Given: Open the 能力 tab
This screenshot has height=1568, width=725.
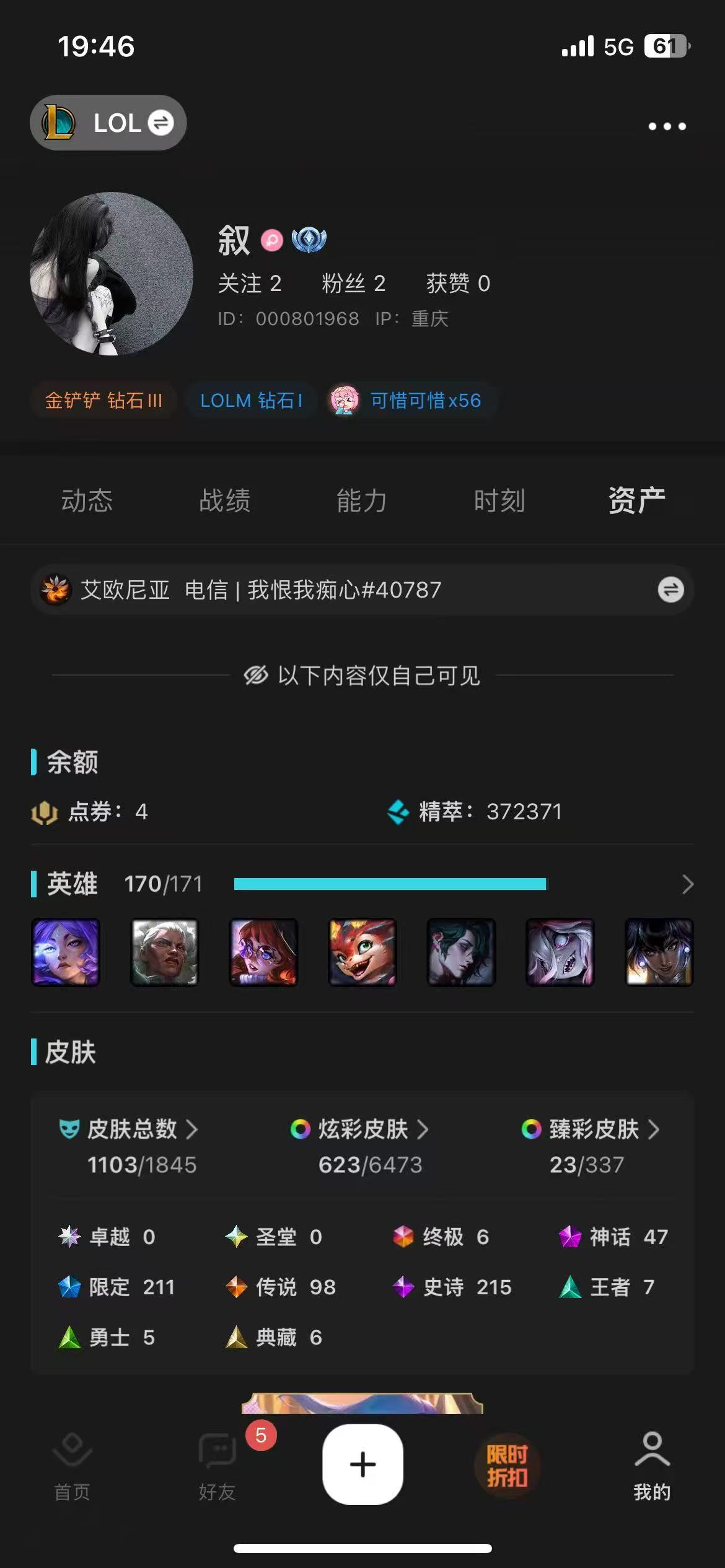Looking at the screenshot, I should (x=362, y=500).
